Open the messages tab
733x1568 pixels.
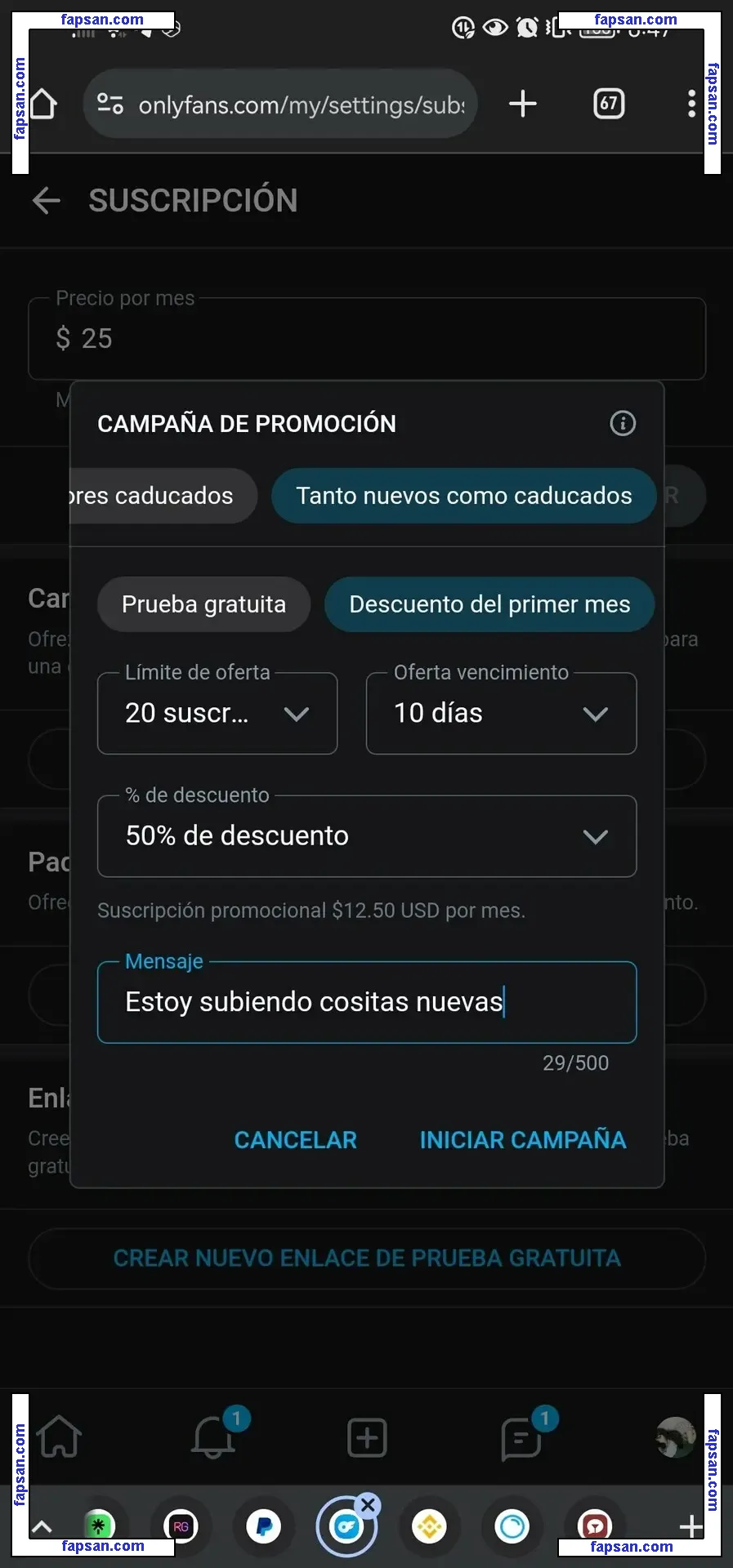pyautogui.click(x=521, y=1438)
